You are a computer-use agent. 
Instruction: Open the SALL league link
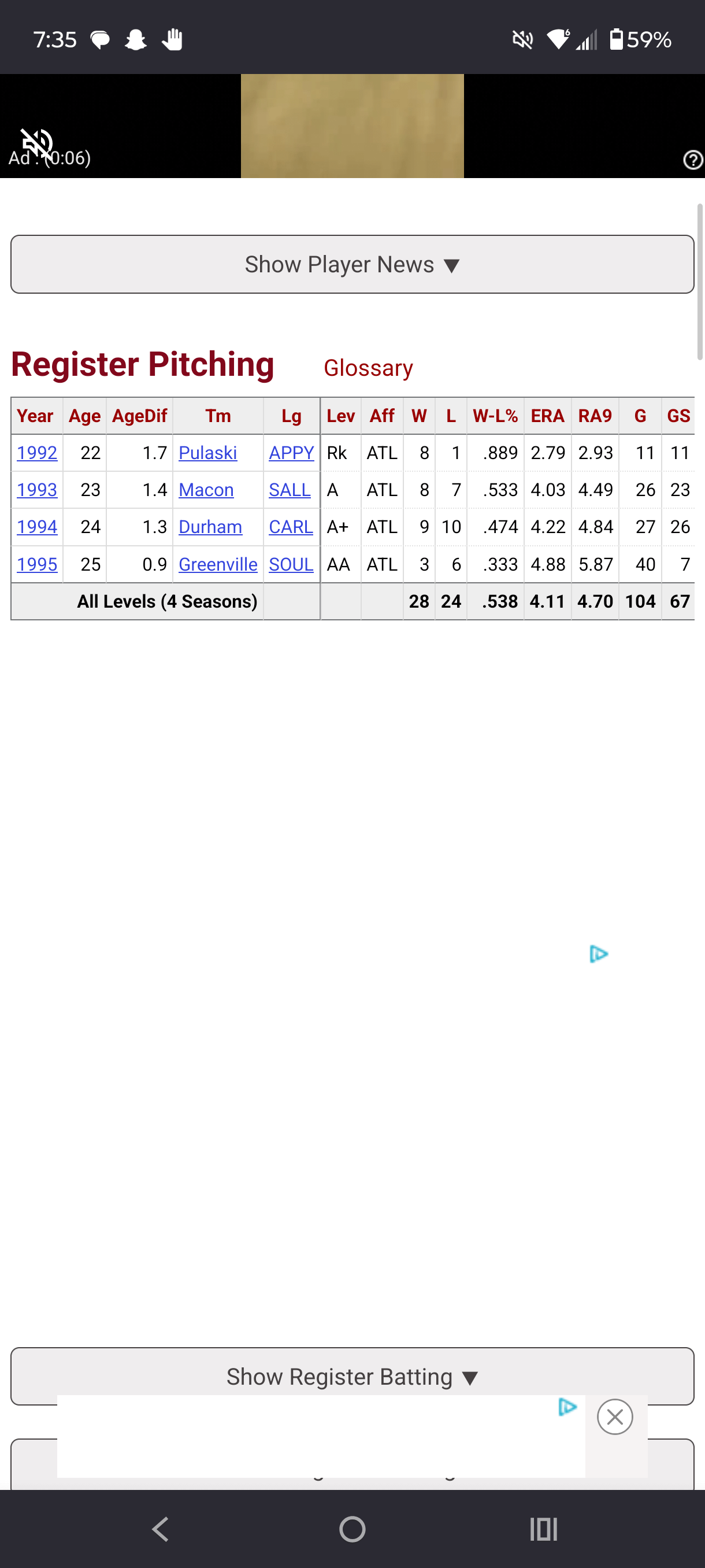point(290,489)
